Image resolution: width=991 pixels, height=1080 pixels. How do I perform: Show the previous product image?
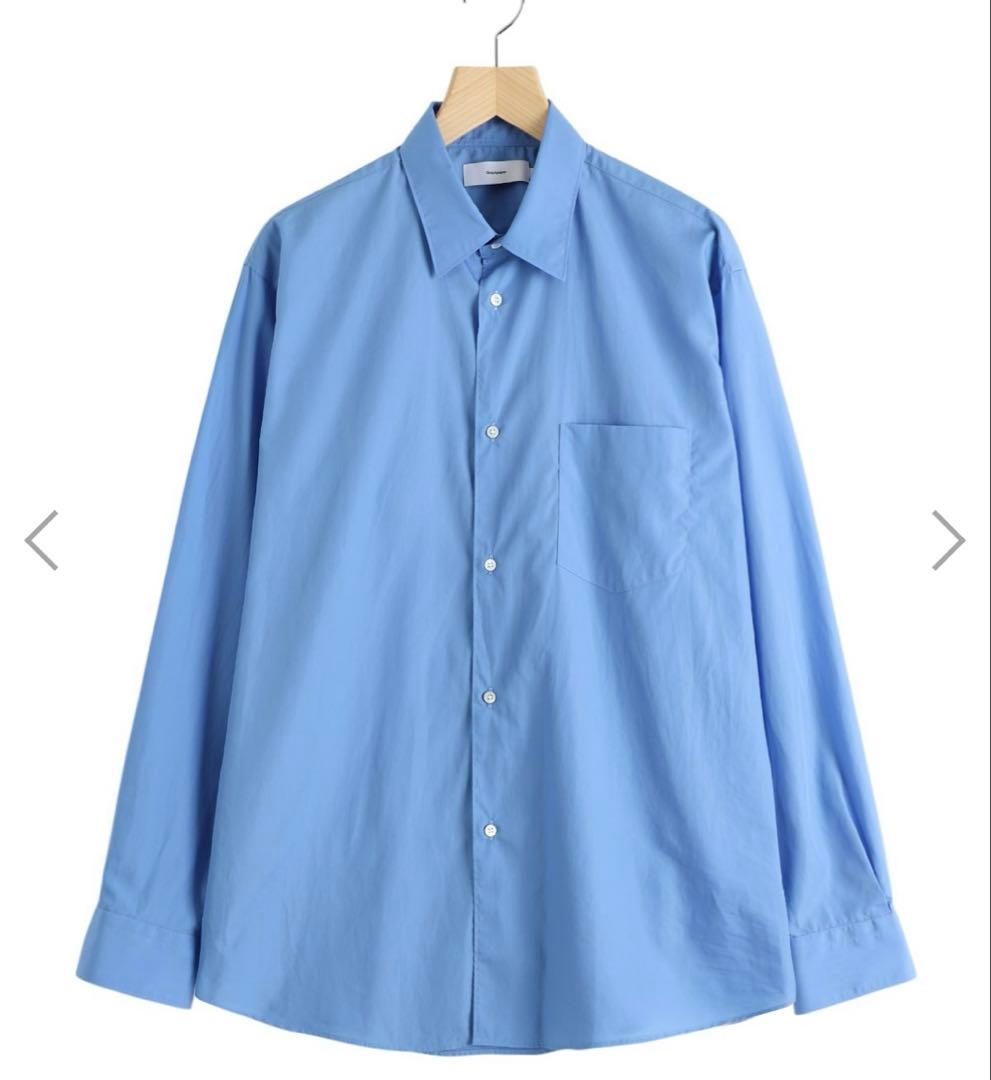tap(42, 540)
